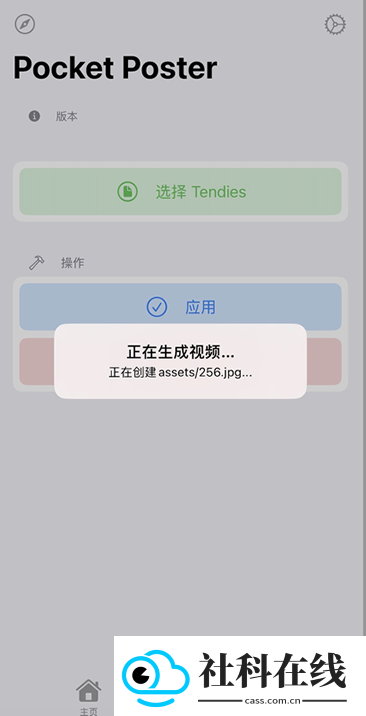
Task: Tap the 选择 Tendies button
Action: pyautogui.click(x=180, y=191)
